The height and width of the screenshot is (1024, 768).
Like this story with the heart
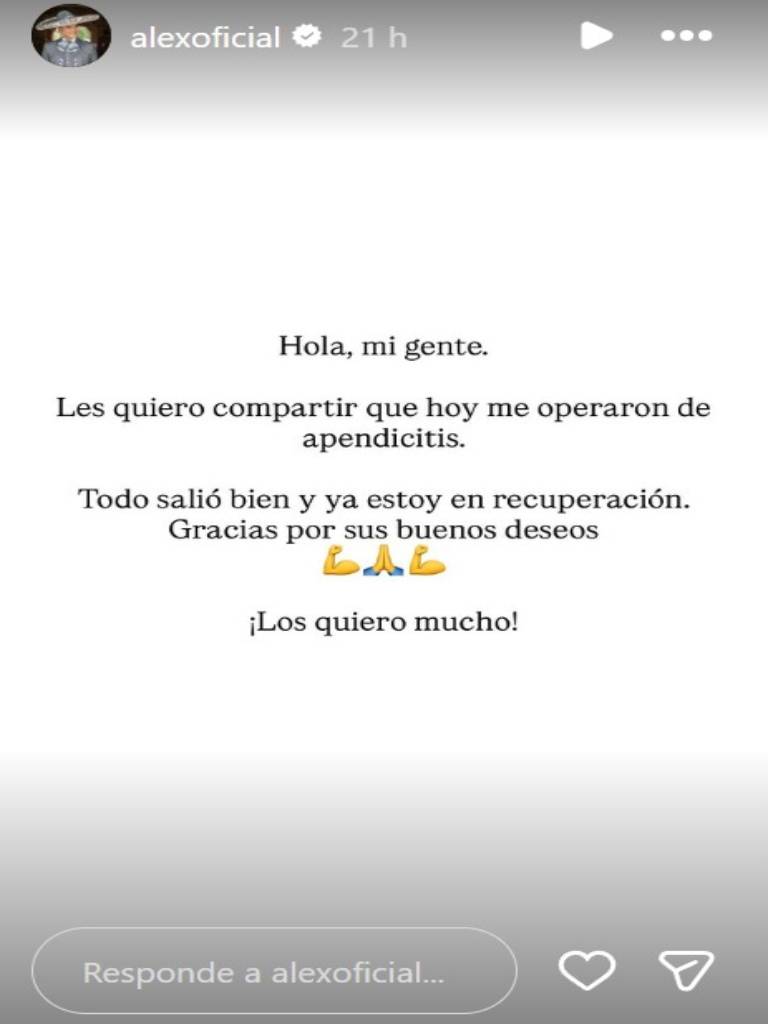(585, 970)
